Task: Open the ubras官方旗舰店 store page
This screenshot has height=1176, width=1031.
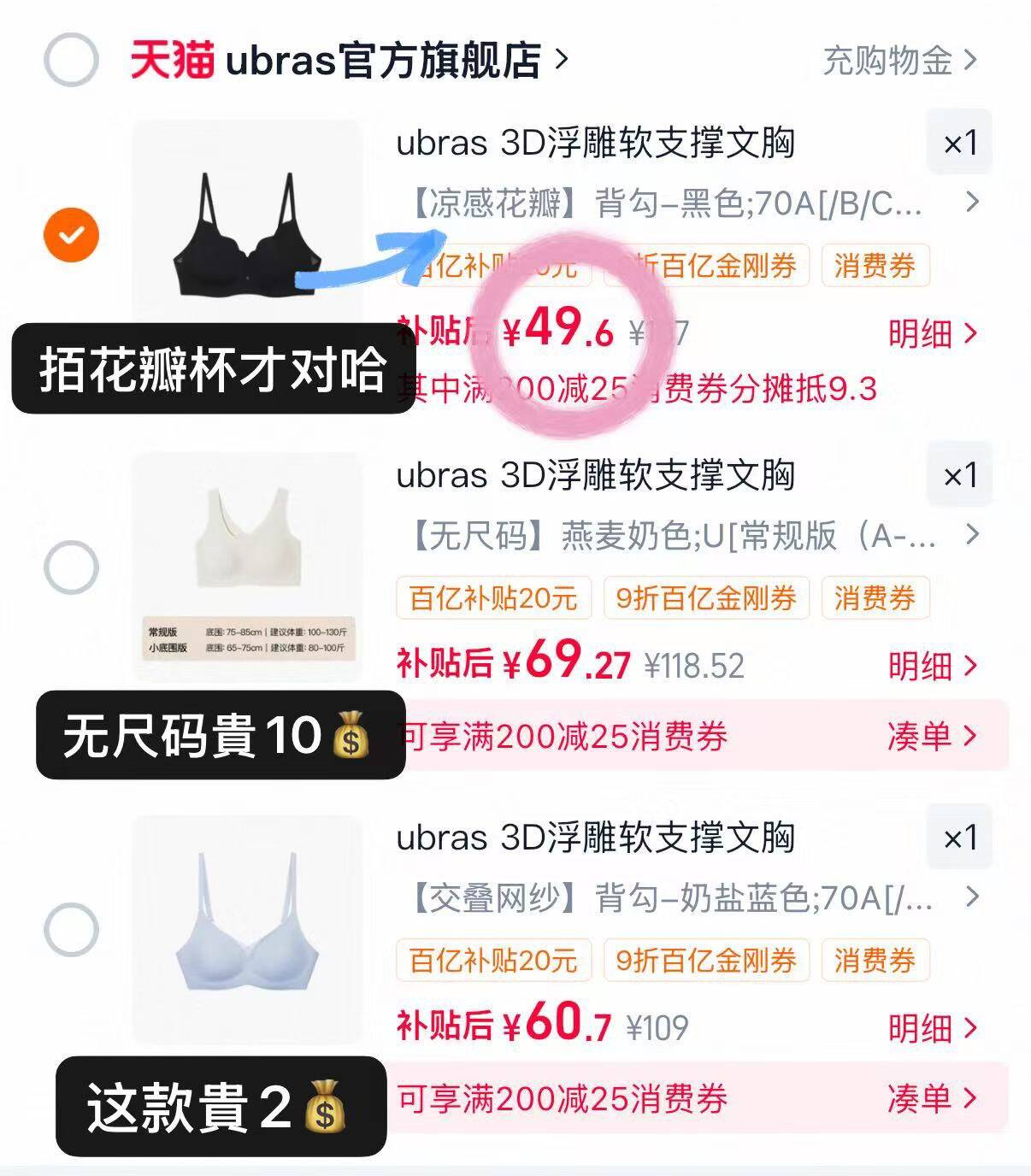Action: (349, 60)
